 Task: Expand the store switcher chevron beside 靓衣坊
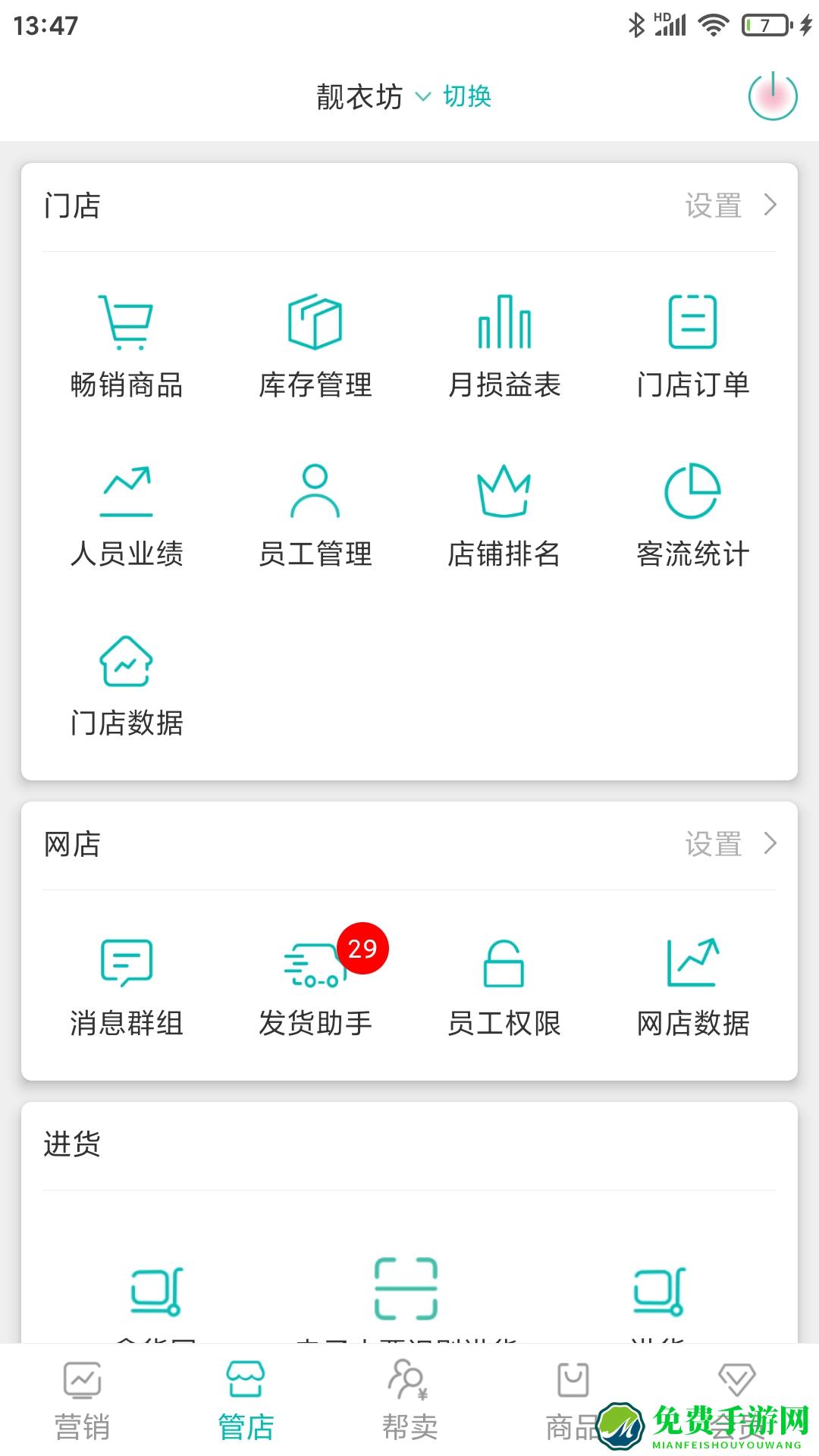pyautogui.click(x=424, y=99)
